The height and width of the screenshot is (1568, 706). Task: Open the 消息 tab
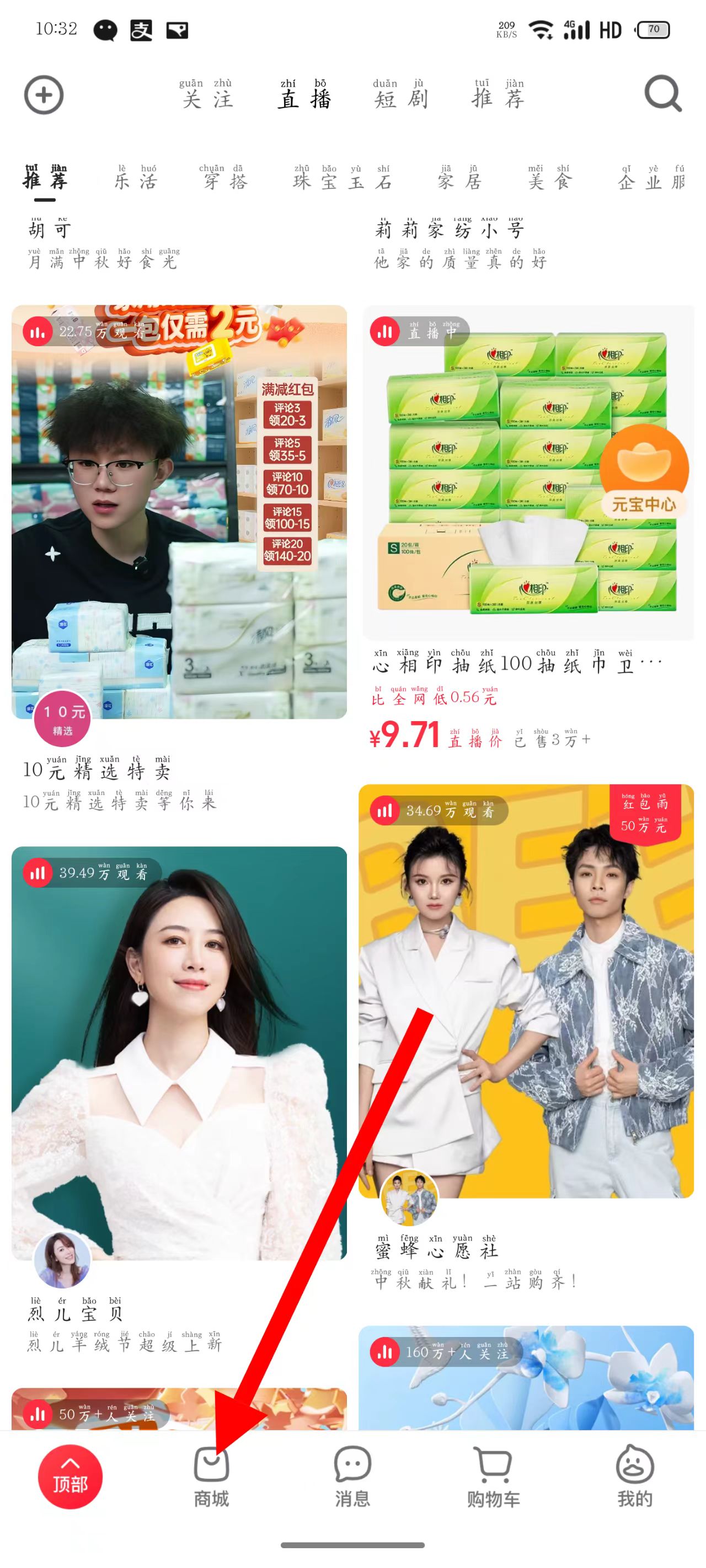pos(352,1477)
